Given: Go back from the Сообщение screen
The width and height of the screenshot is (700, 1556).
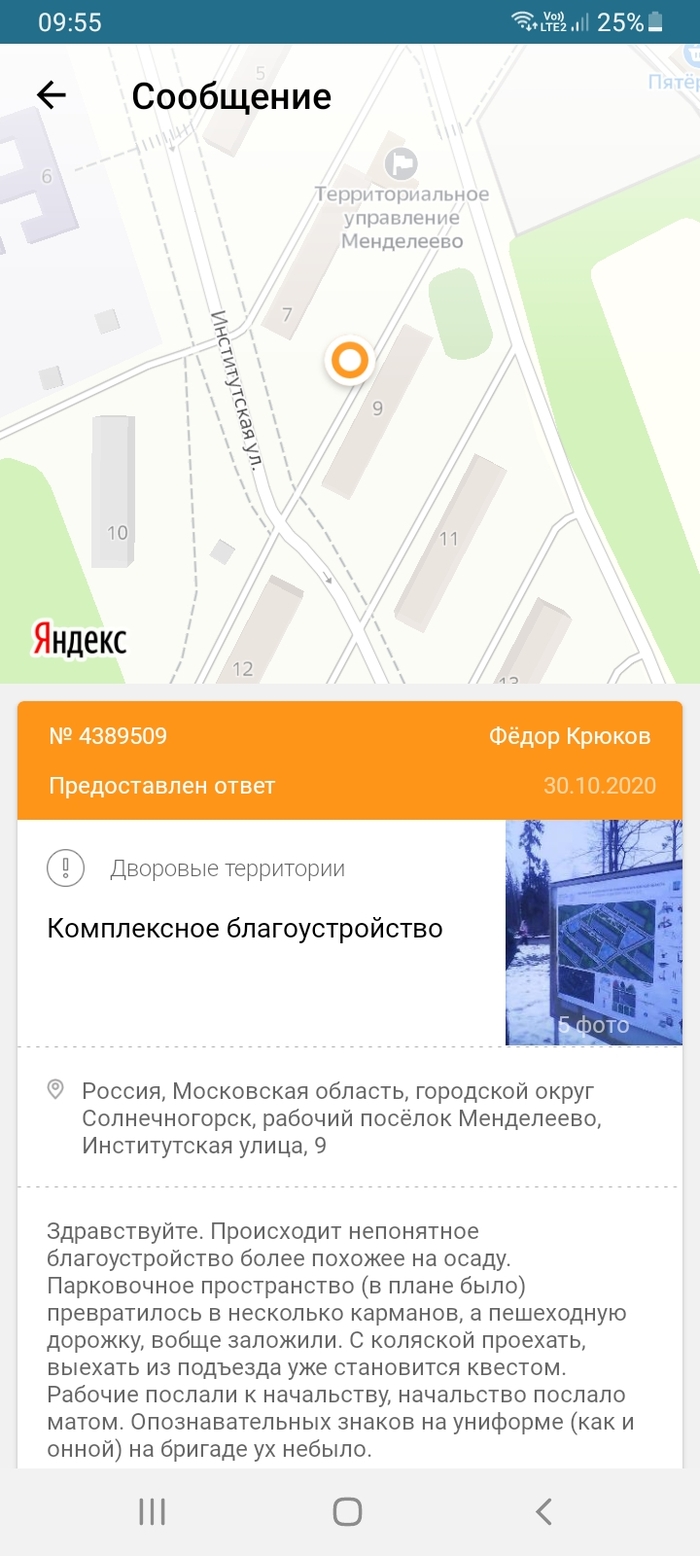Looking at the screenshot, I should pos(51,95).
